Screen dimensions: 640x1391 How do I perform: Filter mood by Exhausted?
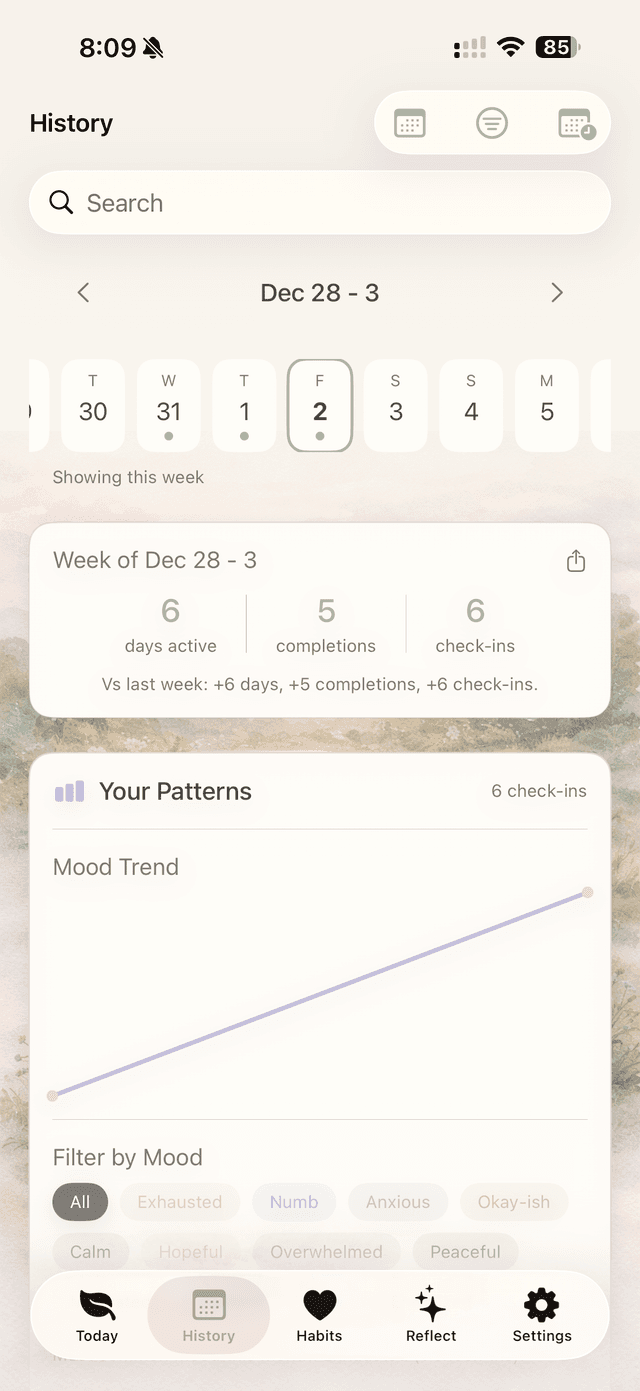[x=180, y=1202]
